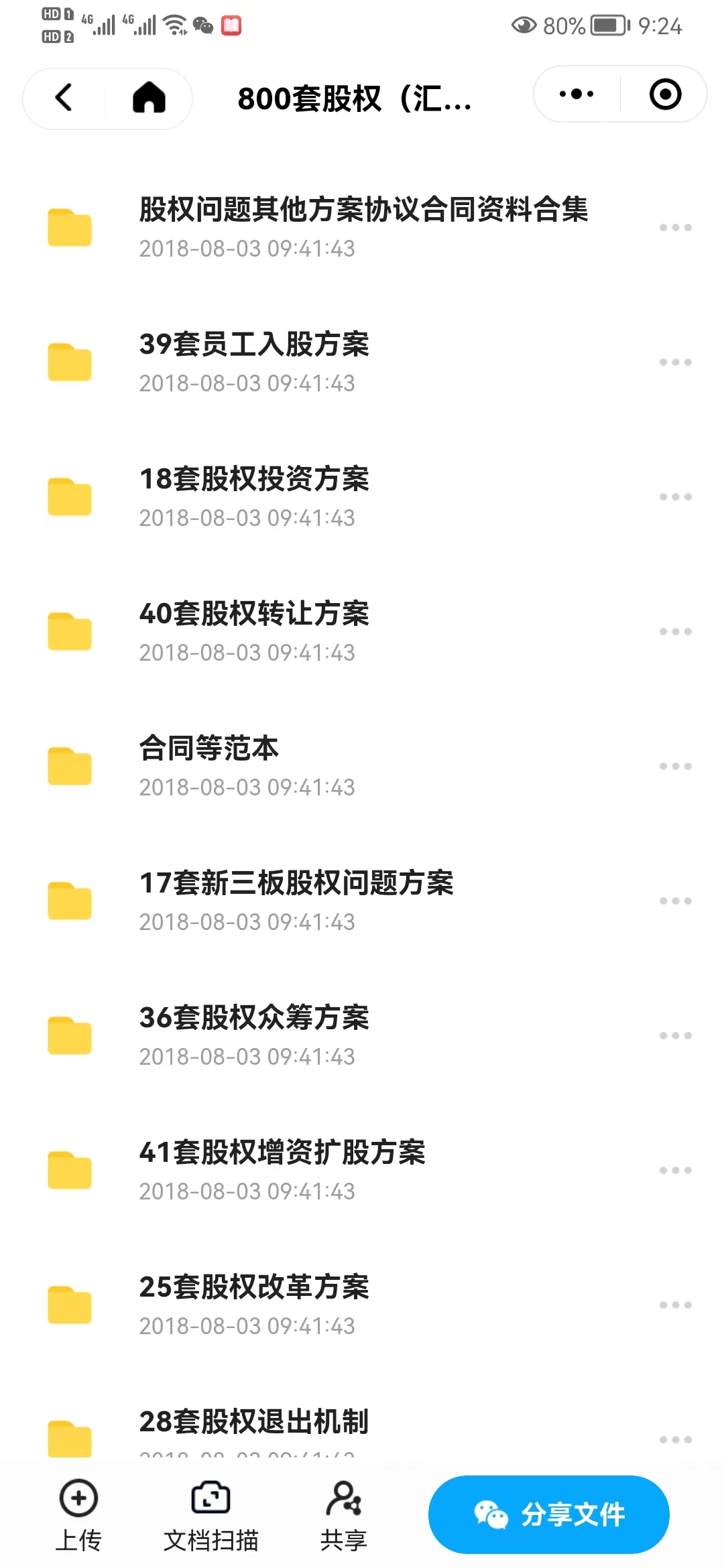Open the folder icon for 39套员工入股方案
The height and width of the screenshot is (1568, 724).
pyautogui.click(x=70, y=362)
